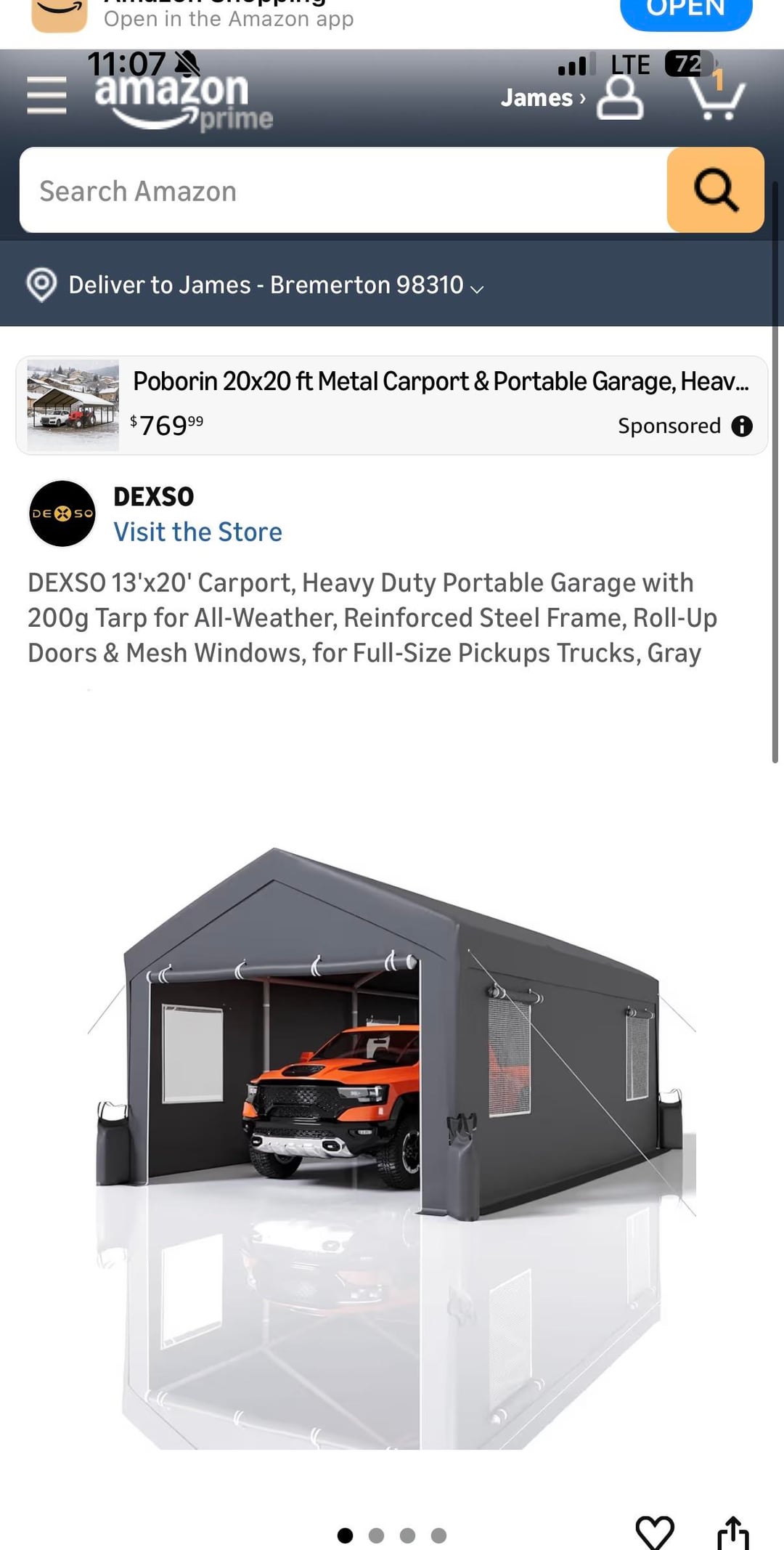Share this product

pos(732,1533)
